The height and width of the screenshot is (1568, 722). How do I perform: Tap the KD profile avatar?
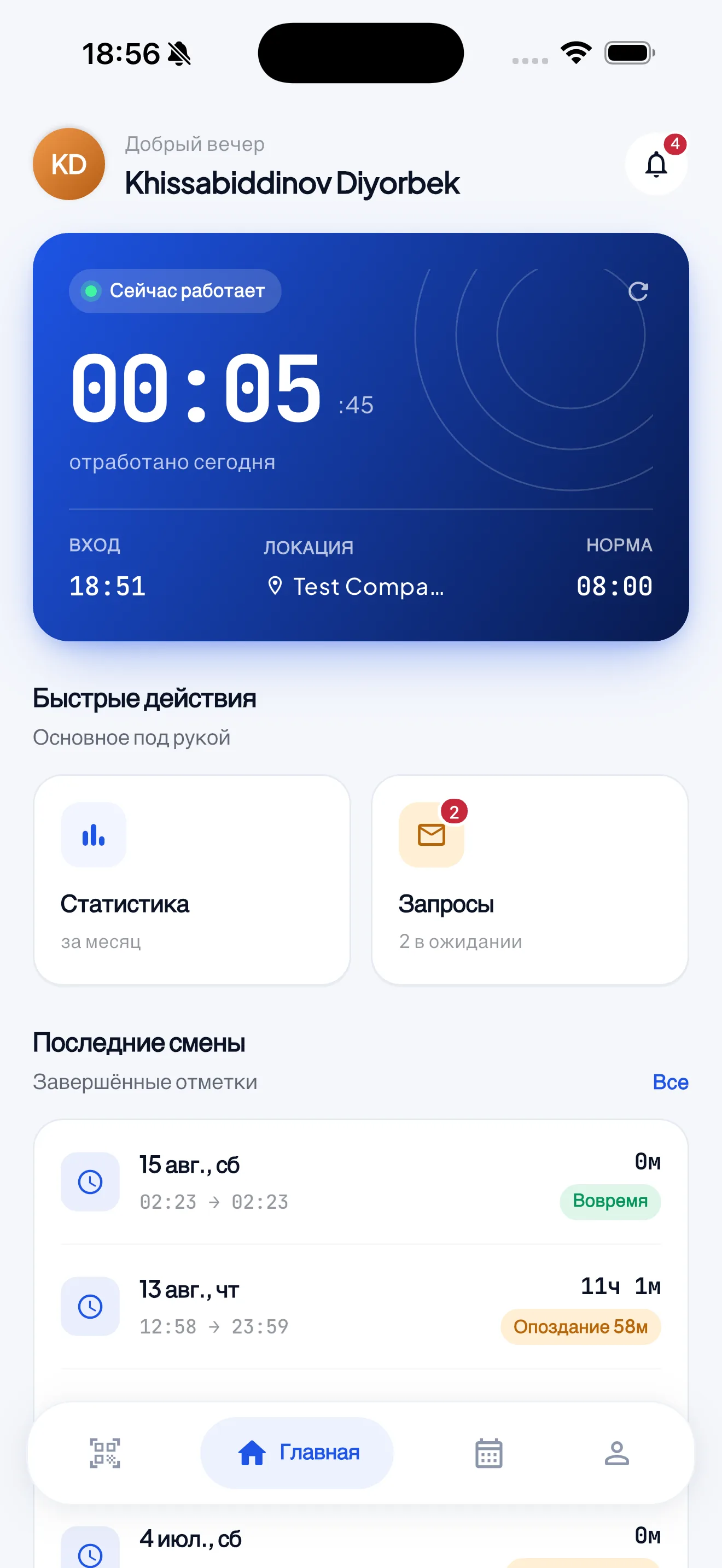click(x=69, y=163)
